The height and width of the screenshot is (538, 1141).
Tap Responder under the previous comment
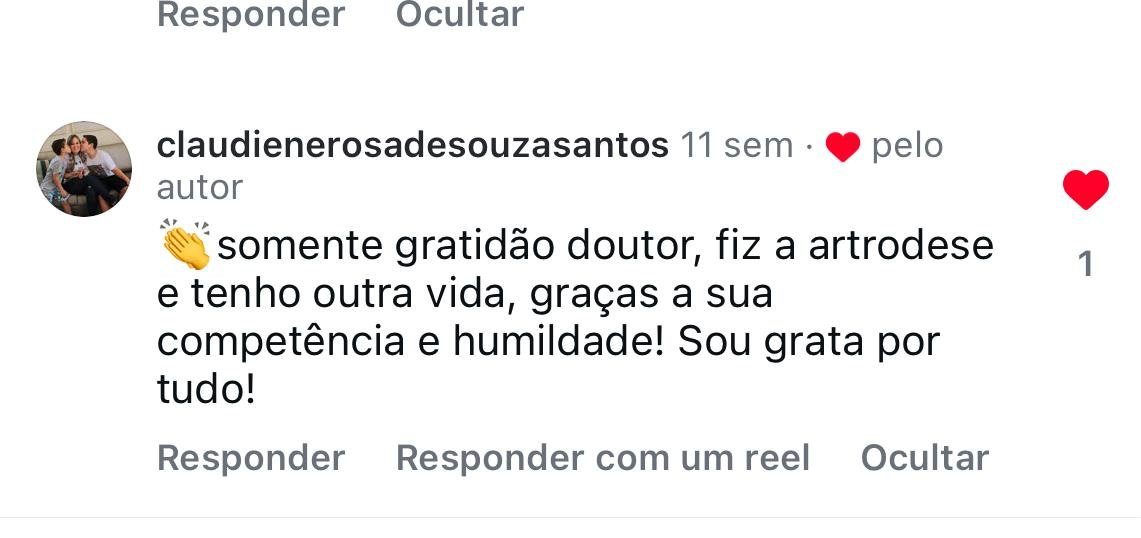click(250, 14)
